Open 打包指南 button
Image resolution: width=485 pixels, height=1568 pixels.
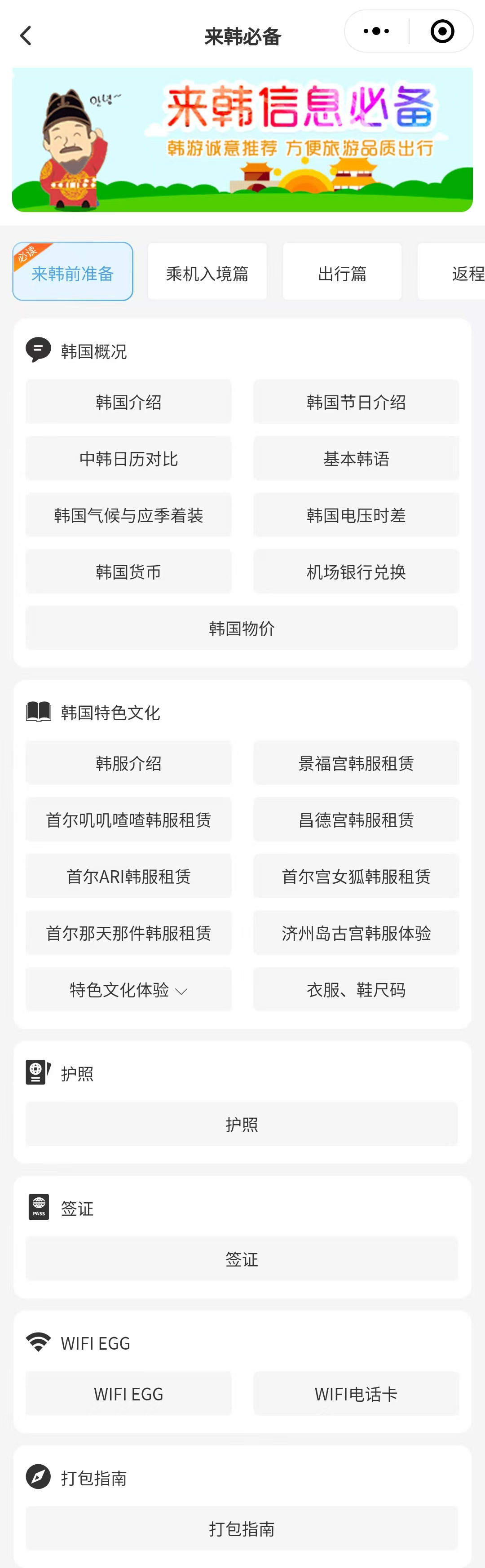[x=242, y=1528]
